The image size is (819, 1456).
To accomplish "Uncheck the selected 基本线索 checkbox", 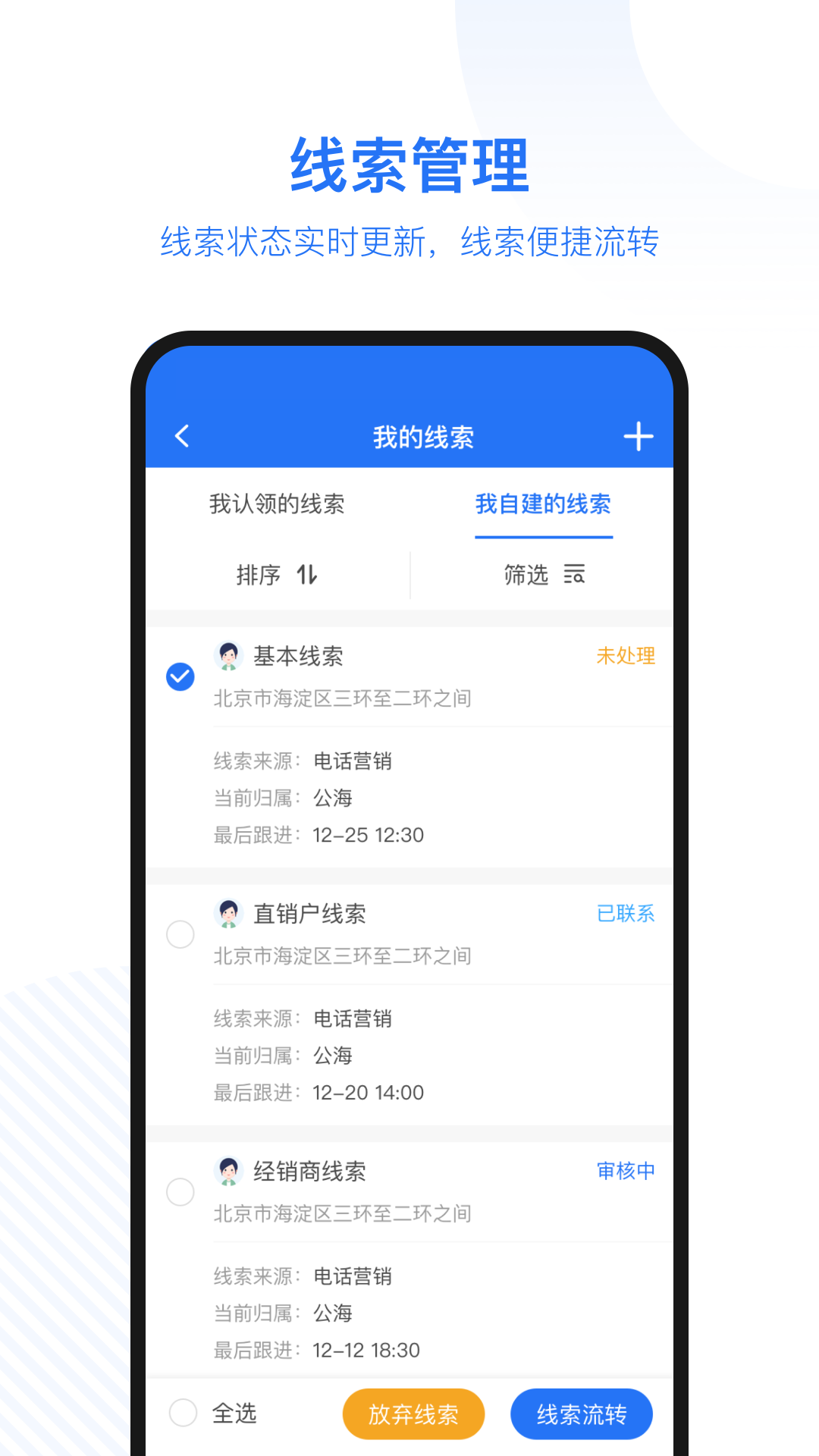I will tap(180, 677).
